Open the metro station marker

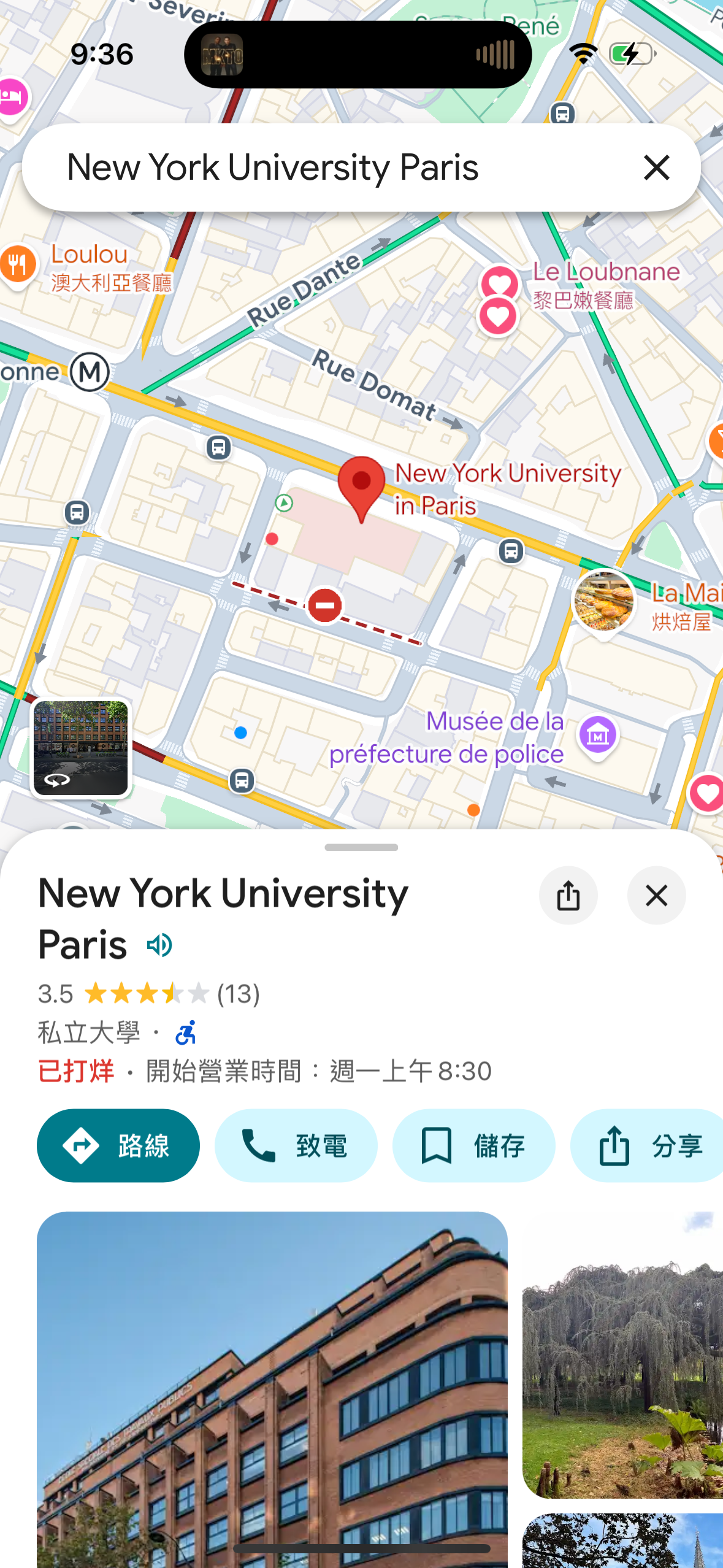[90, 372]
